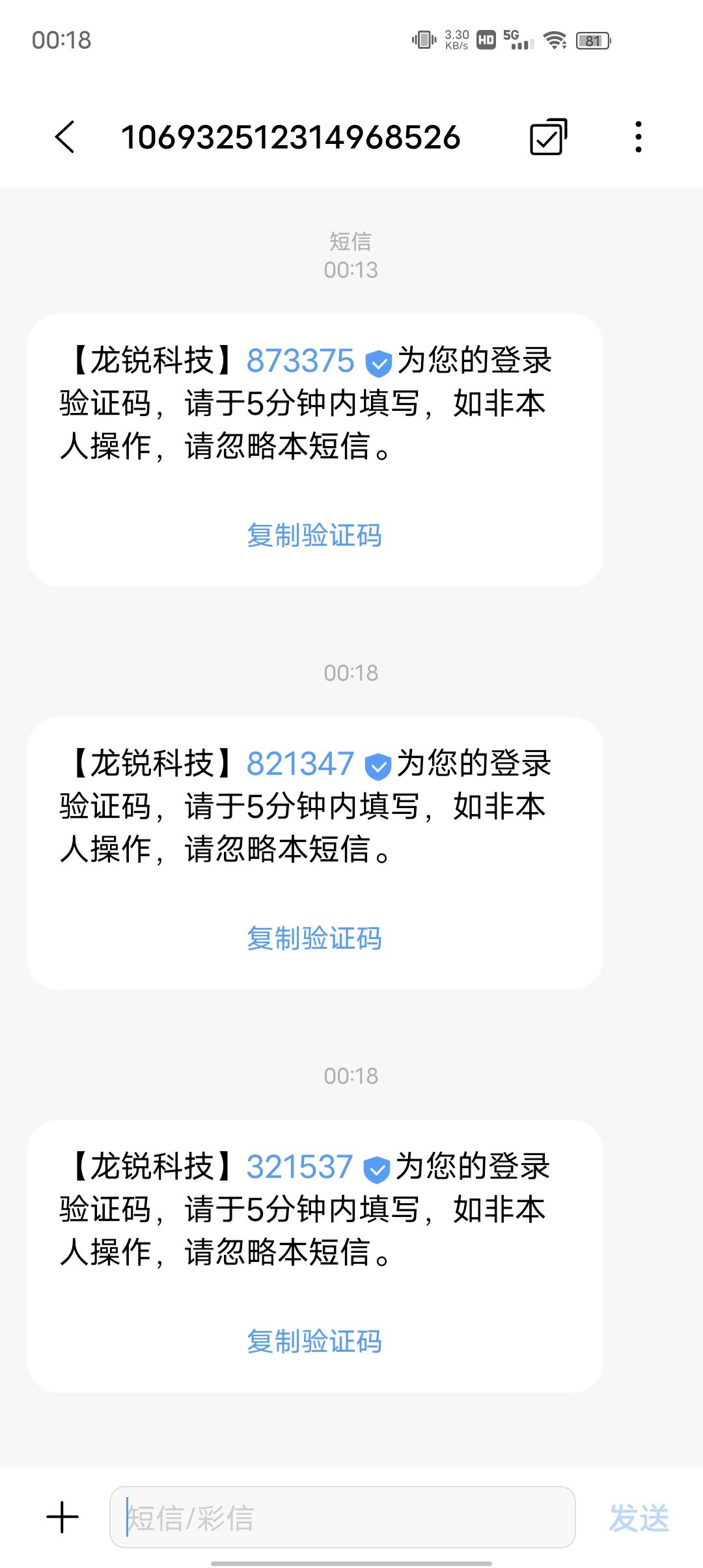Image resolution: width=703 pixels, height=1568 pixels.
Task: Open the three-dot overflow menu
Action: 639,137
